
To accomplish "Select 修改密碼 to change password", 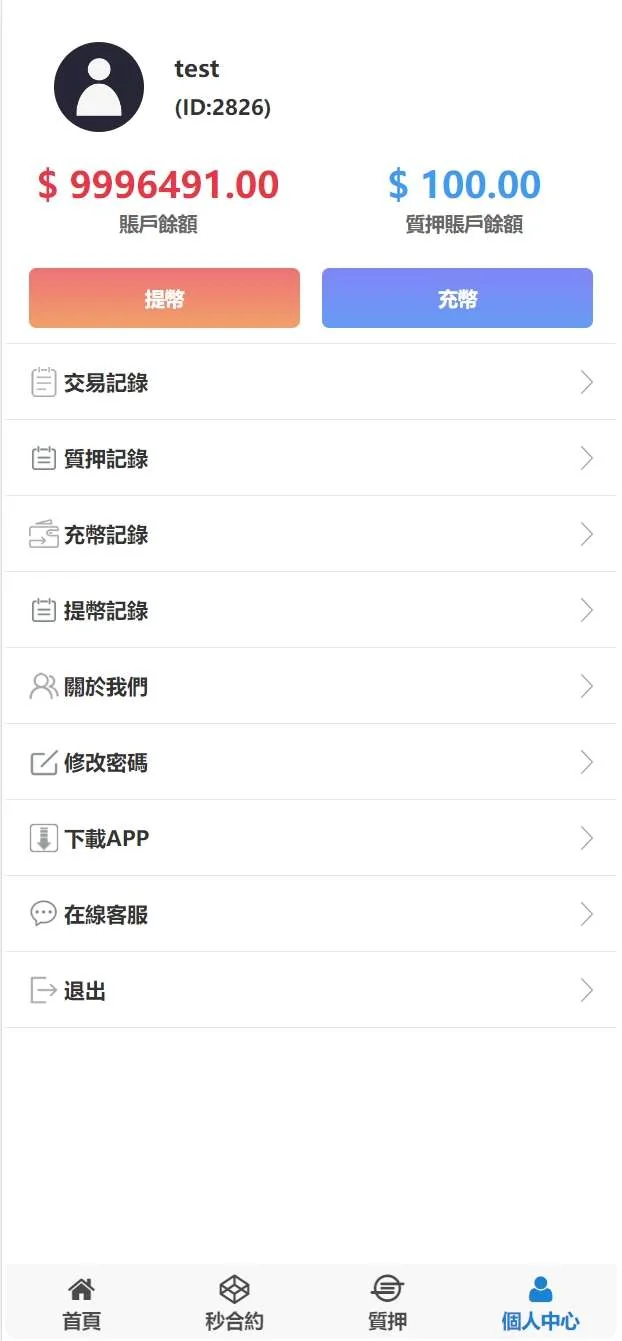I will point(310,762).
